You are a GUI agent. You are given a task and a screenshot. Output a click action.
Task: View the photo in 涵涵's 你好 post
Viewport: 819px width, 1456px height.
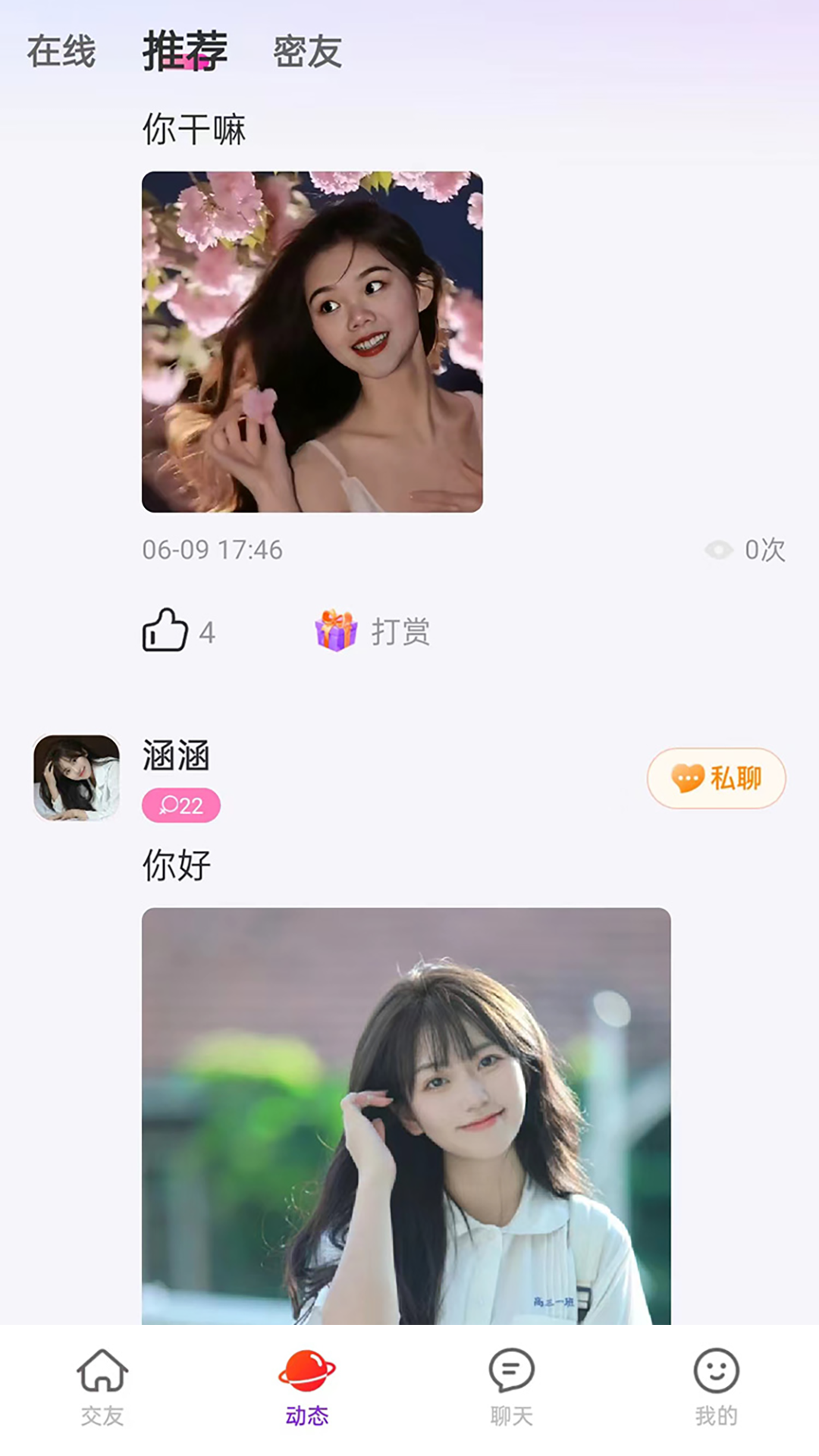click(406, 1115)
